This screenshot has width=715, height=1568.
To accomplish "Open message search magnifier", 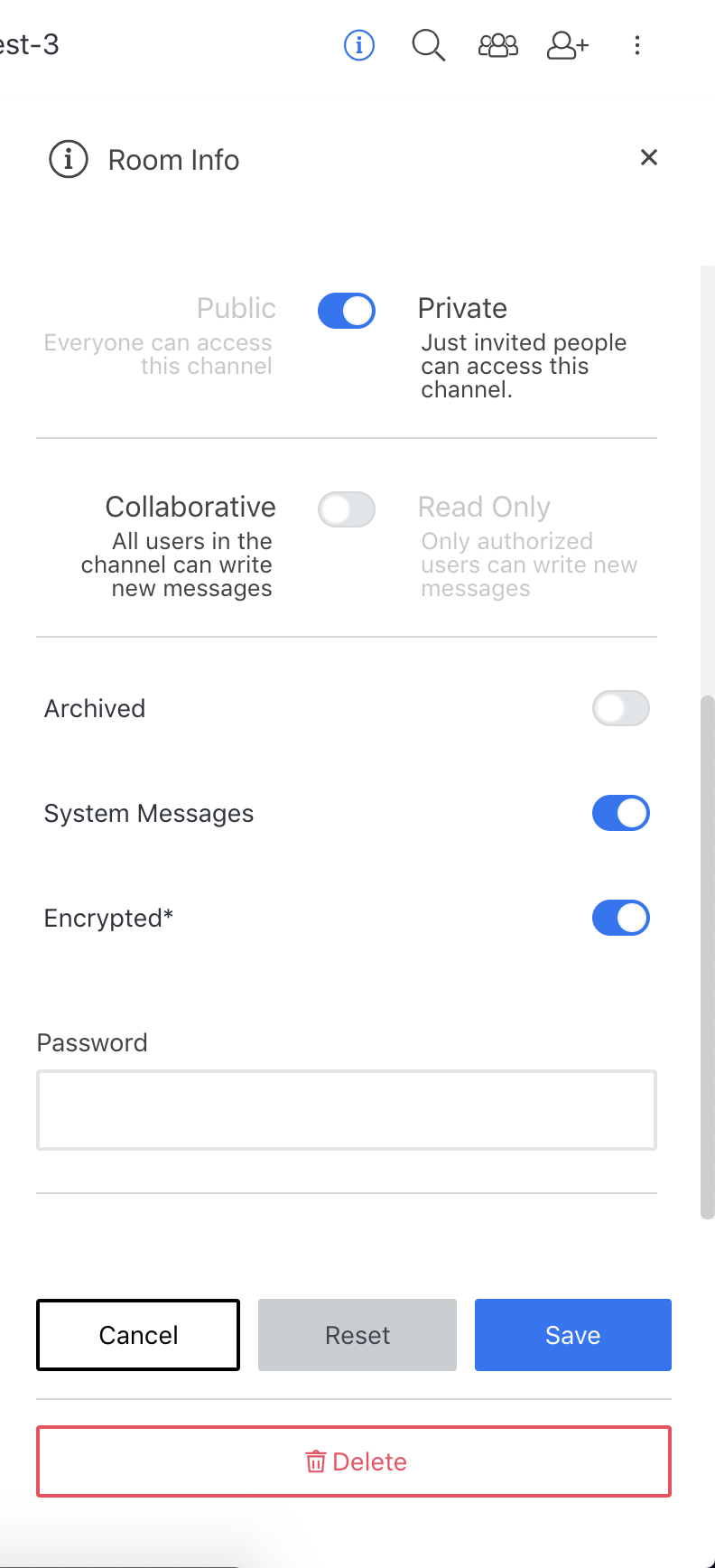I will click(429, 44).
